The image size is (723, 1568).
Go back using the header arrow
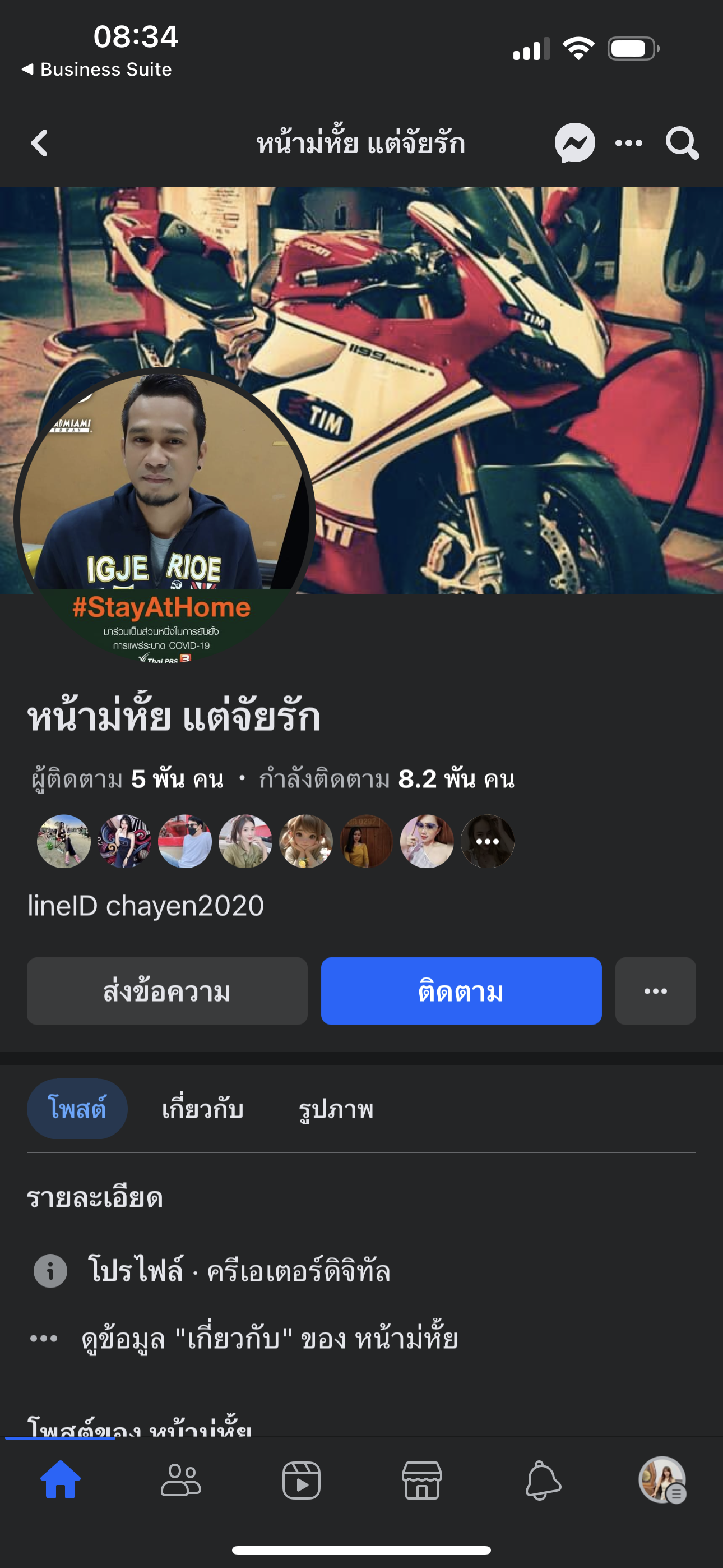click(40, 144)
